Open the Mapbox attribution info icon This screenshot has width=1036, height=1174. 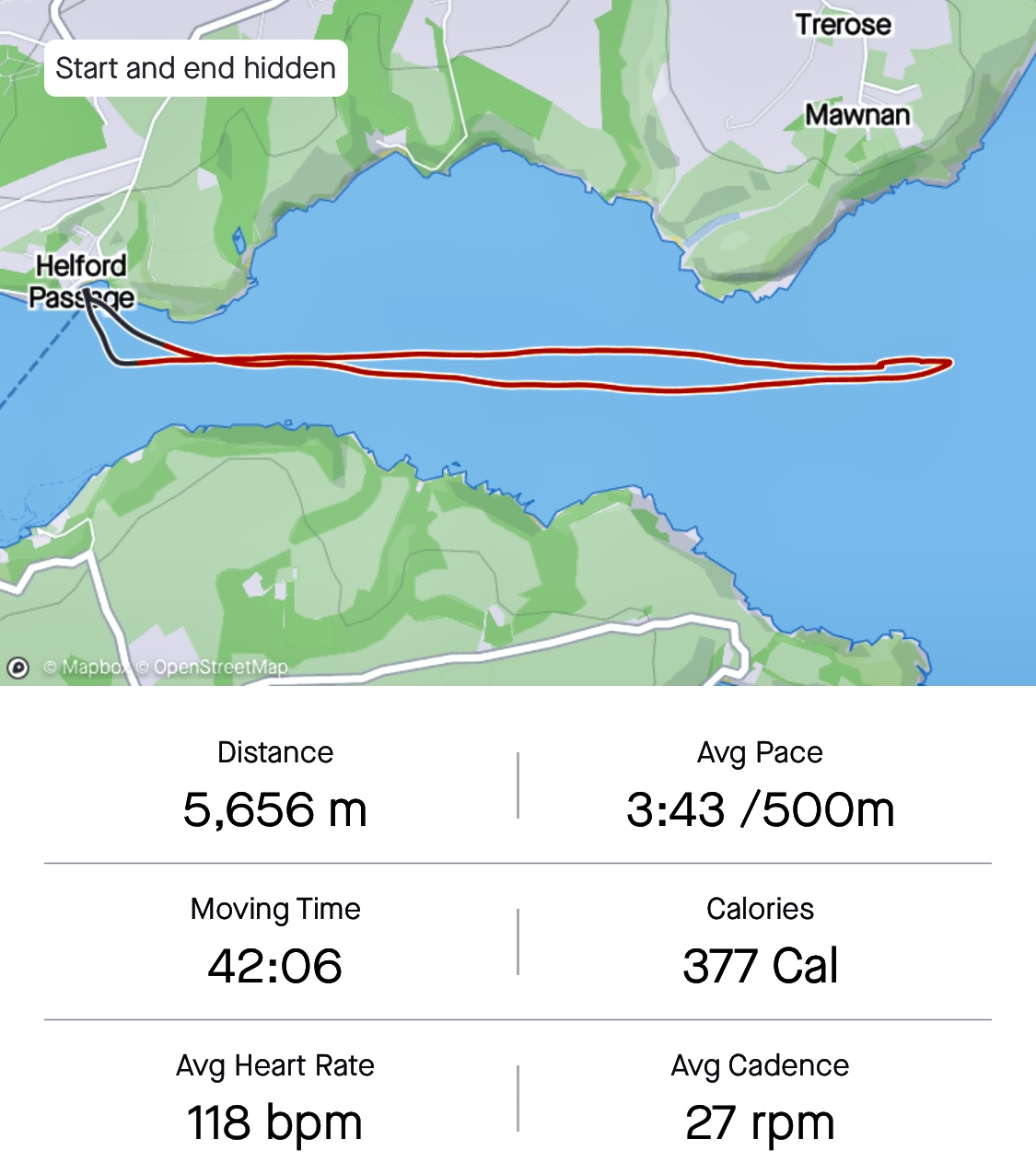point(17,668)
